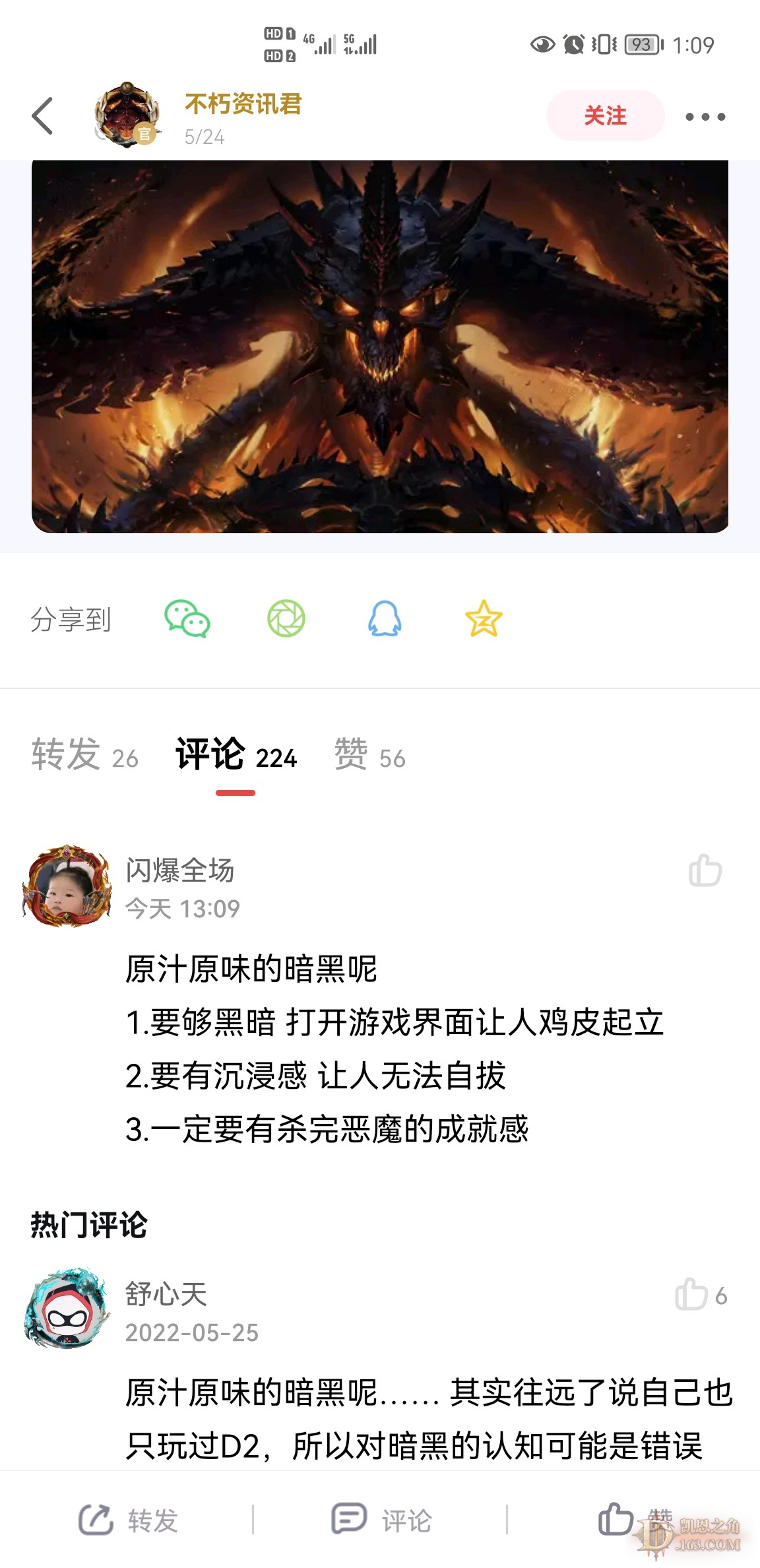Open 闪爆全场's avatar
The height and width of the screenshot is (1568, 760).
(67, 886)
